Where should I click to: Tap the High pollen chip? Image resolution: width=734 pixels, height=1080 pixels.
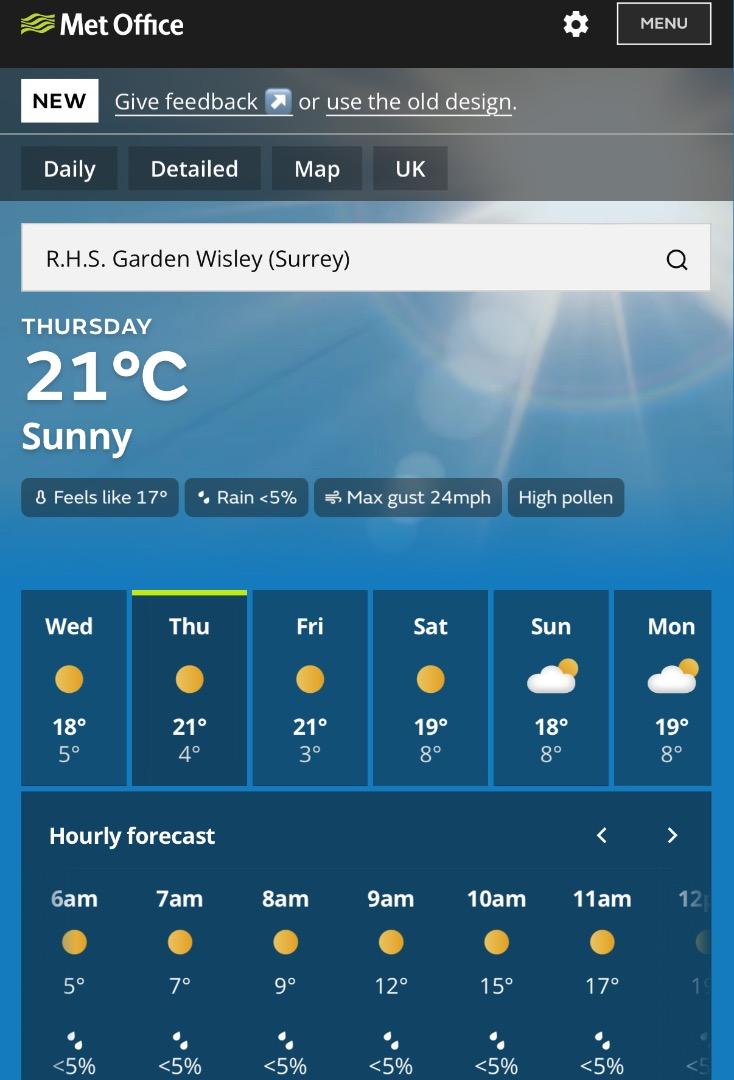click(565, 498)
